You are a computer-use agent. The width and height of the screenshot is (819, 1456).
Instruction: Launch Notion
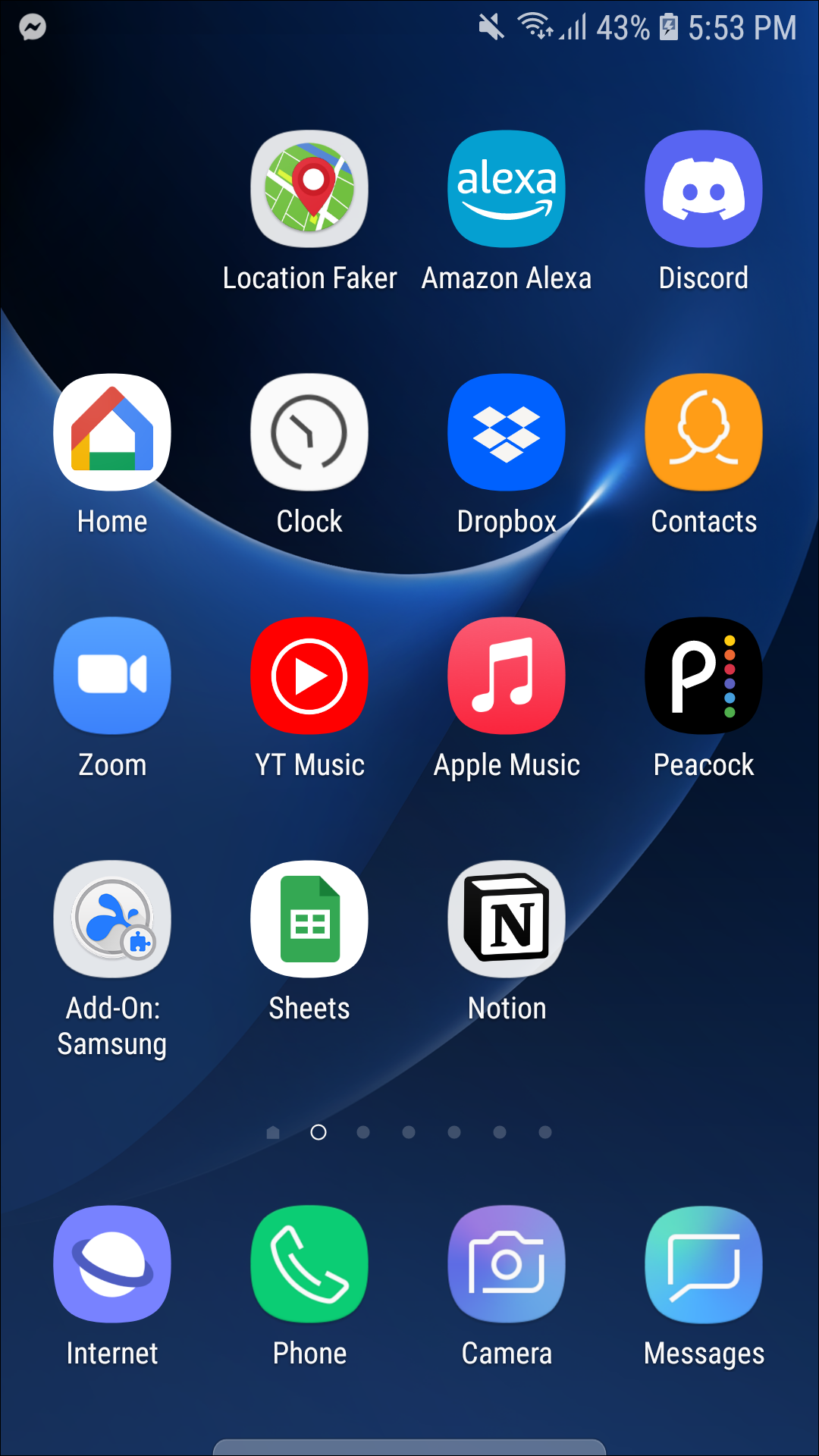click(x=507, y=919)
